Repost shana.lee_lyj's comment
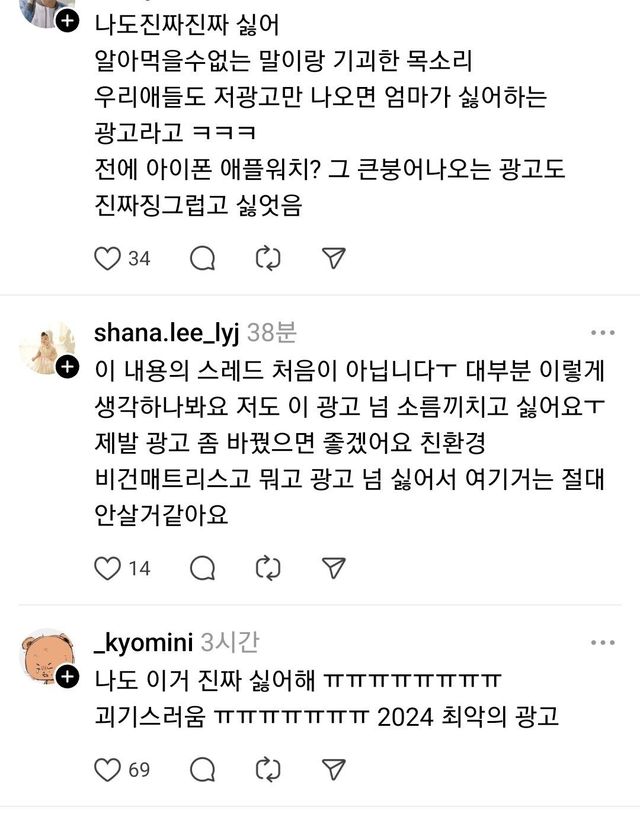The width and height of the screenshot is (640, 814). [267, 568]
